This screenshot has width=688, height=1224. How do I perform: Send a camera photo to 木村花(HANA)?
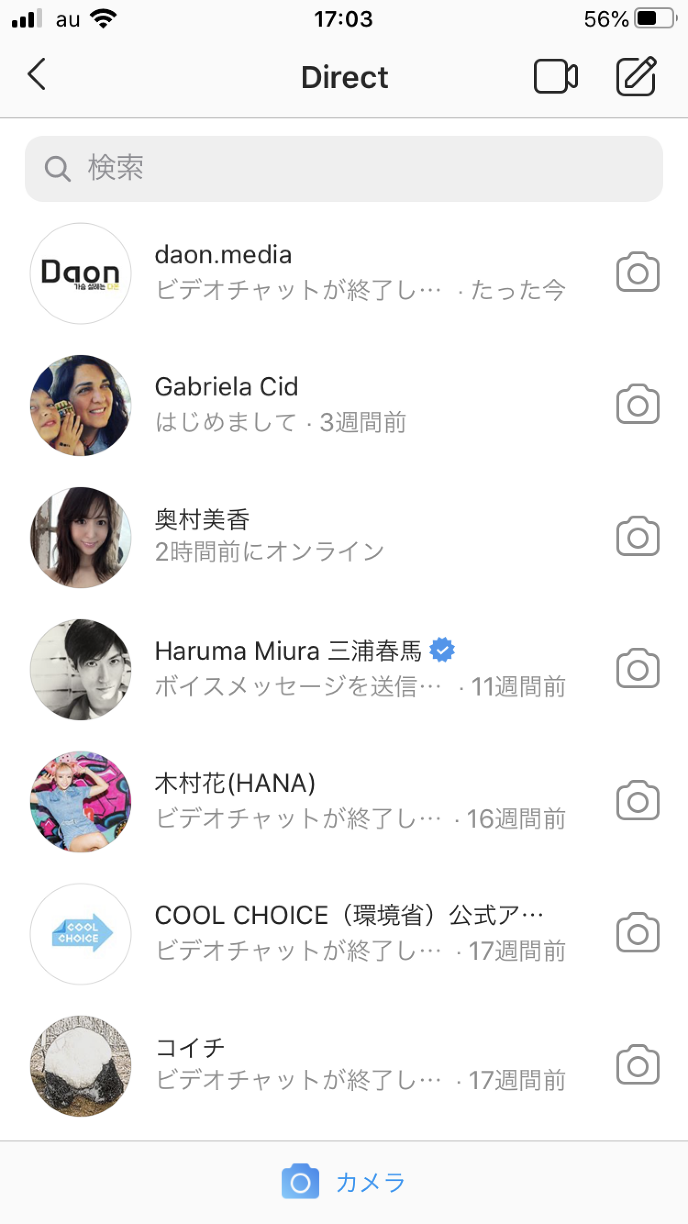(638, 801)
